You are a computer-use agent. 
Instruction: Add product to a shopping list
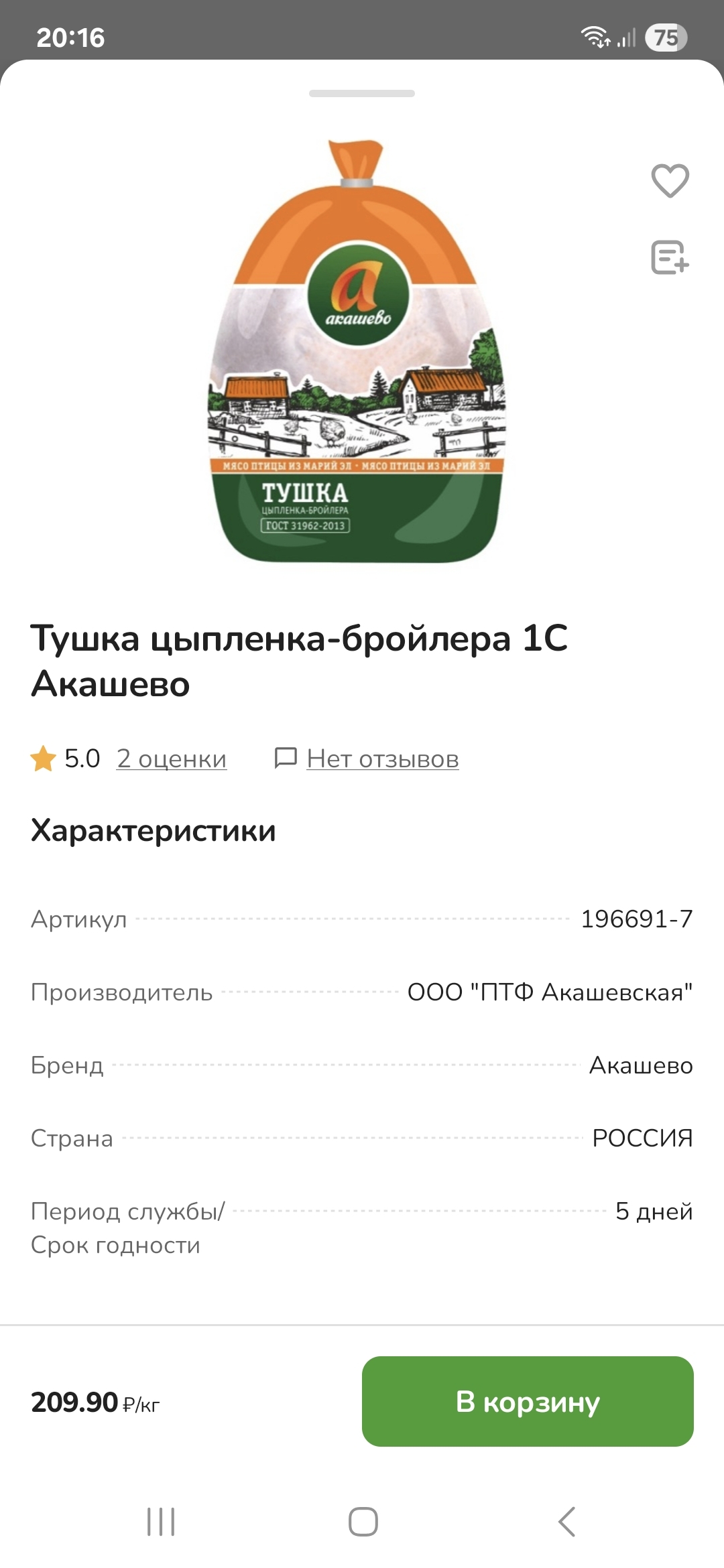coord(670,257)
